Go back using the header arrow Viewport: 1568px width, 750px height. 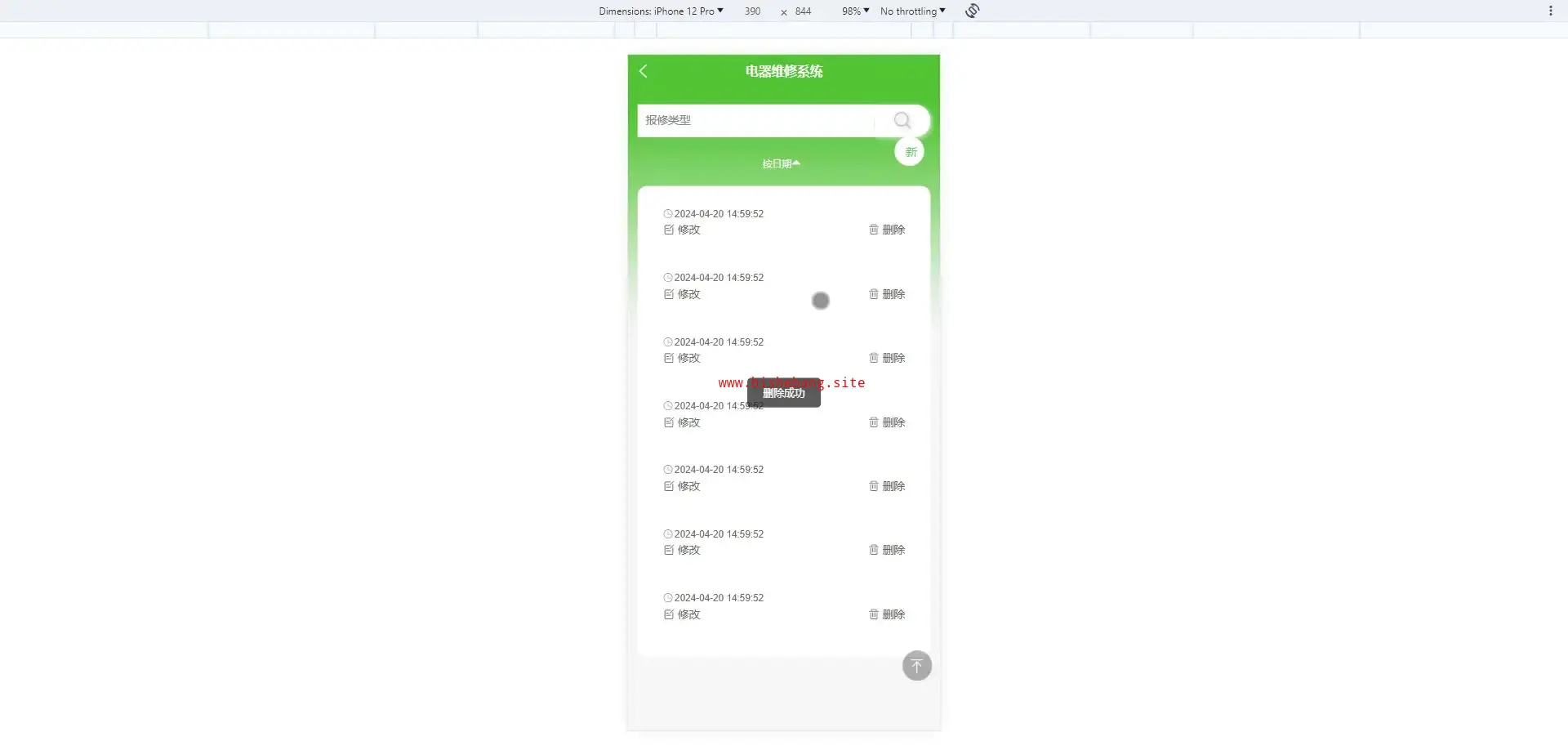pos(644,71)
